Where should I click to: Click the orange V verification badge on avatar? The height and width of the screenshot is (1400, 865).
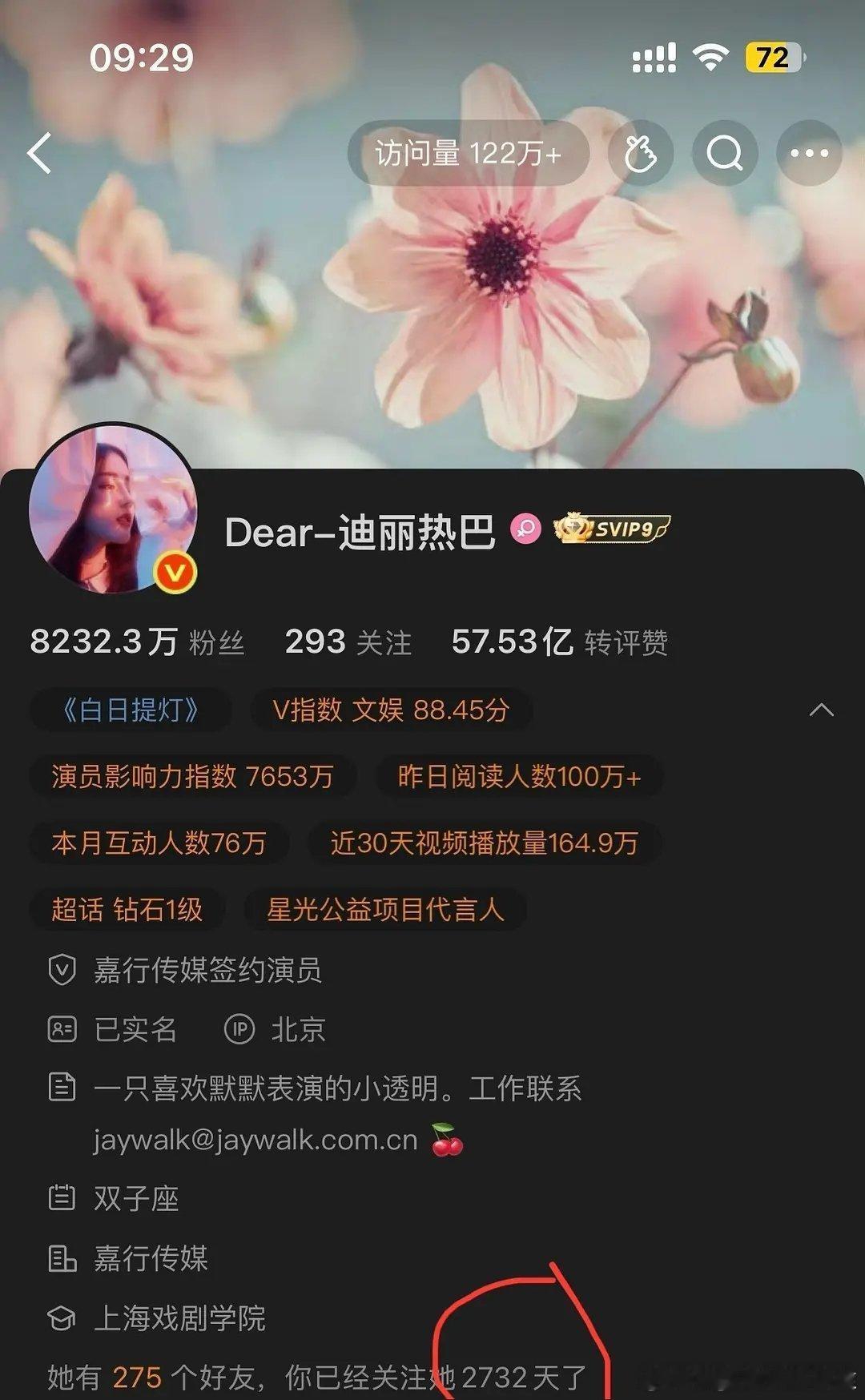tap(175, 573)
